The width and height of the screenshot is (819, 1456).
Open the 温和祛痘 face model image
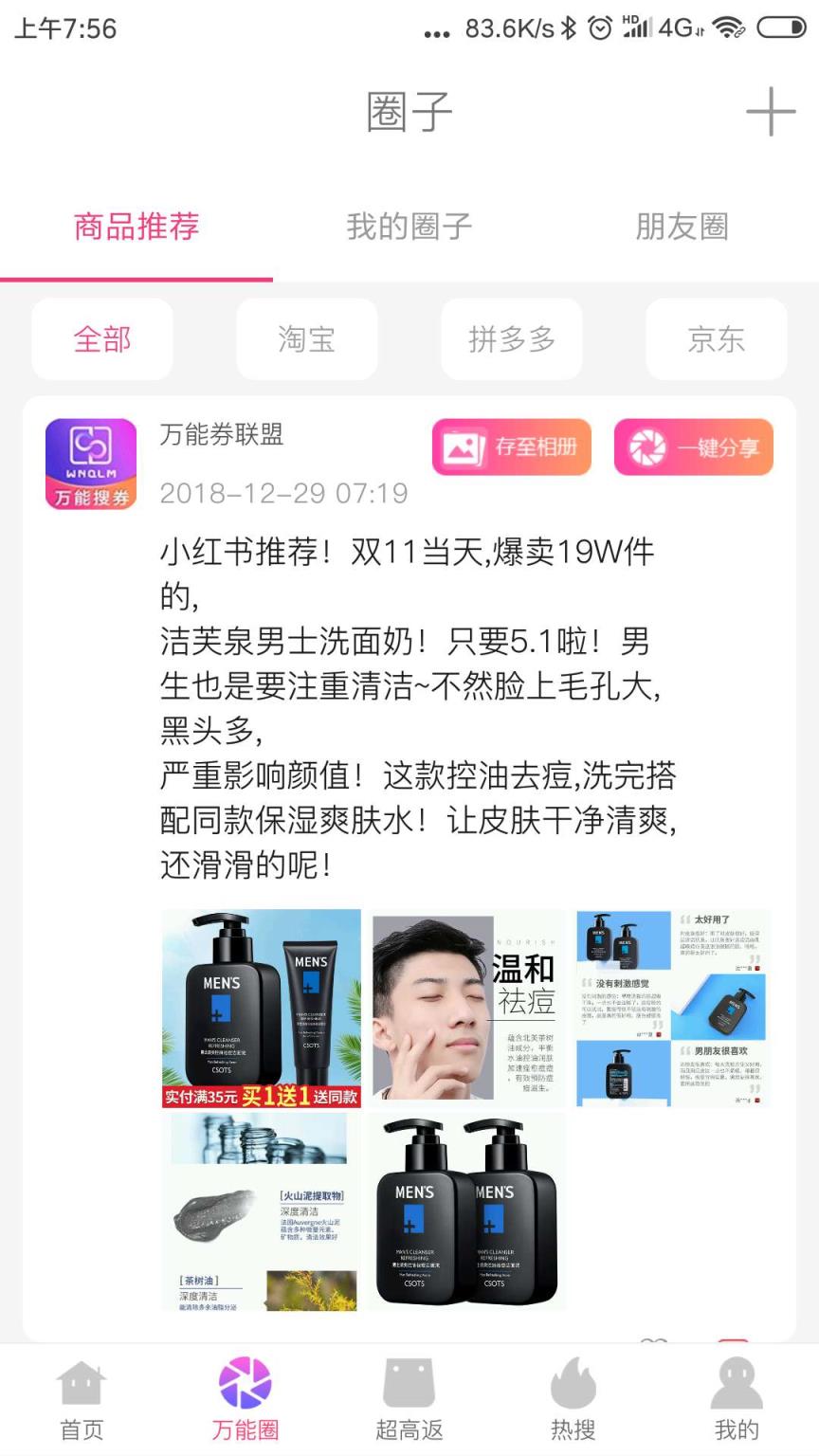tap(467, 1005)
